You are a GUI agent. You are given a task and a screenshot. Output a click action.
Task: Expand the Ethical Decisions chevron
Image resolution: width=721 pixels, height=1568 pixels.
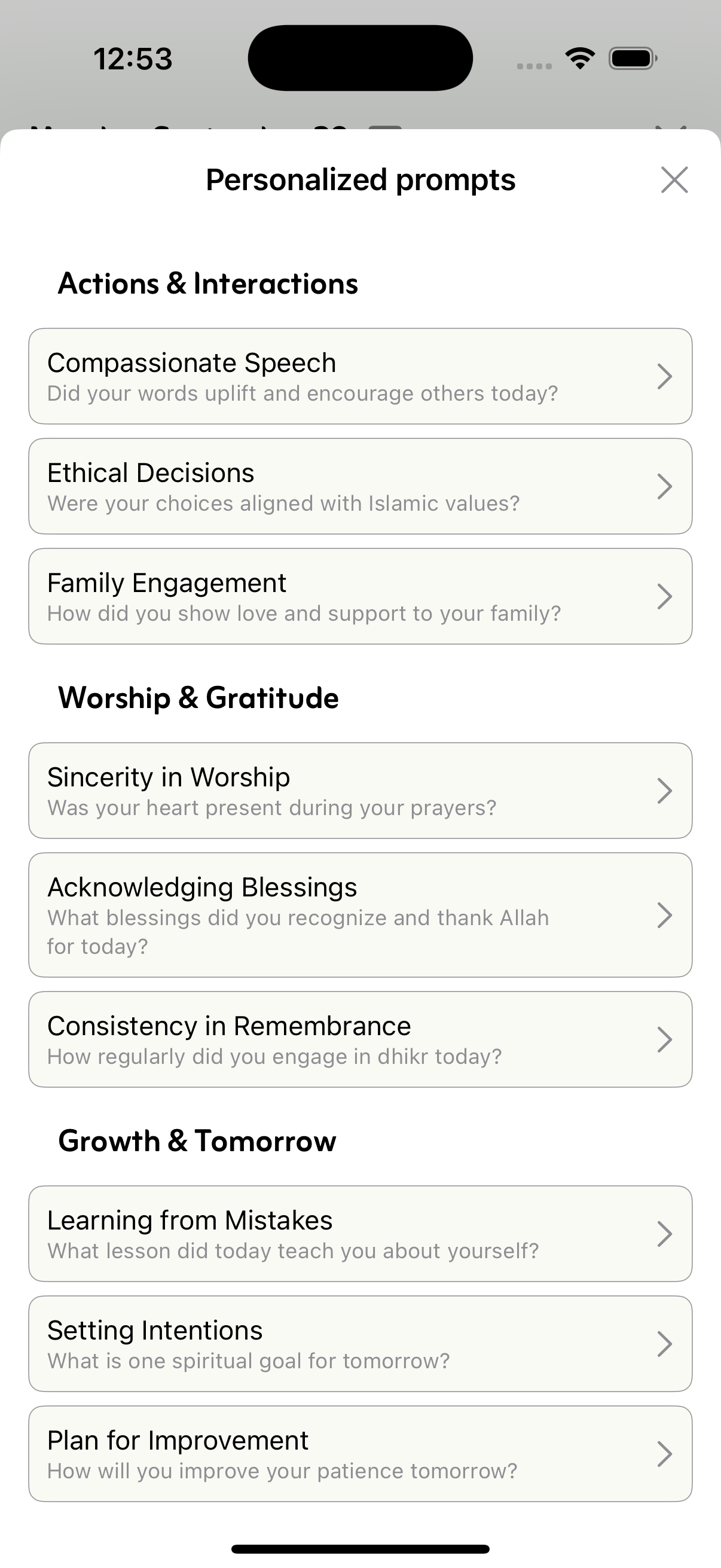pos(665,486)
